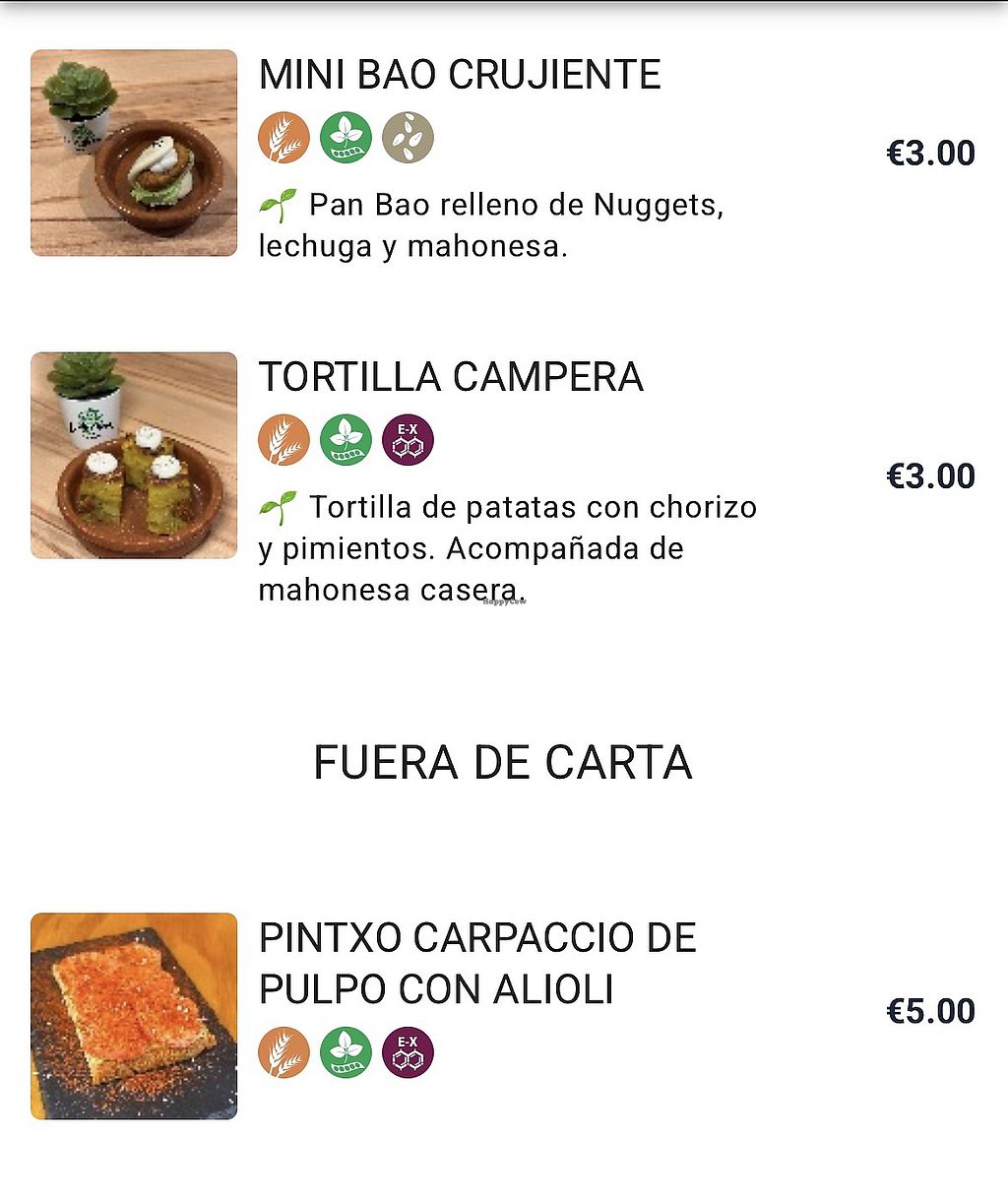View the Tortilla Campera item details
The height and width of the screenshot is (1203, 1008).
[451, 378]
